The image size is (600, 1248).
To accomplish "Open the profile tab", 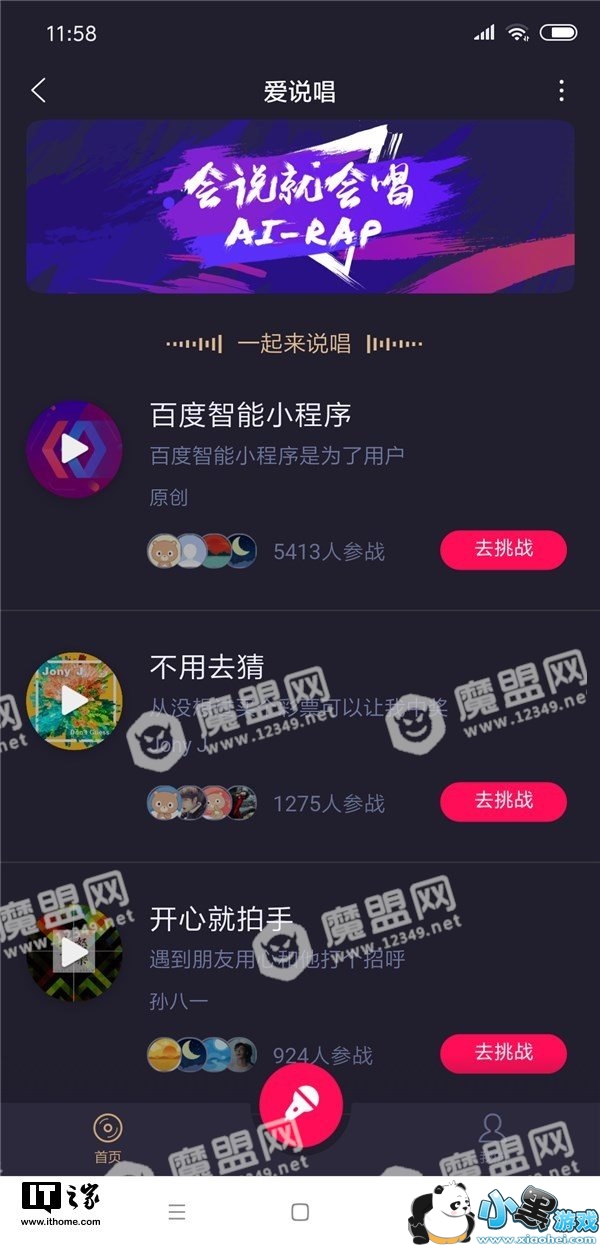I will point(490,1139).
